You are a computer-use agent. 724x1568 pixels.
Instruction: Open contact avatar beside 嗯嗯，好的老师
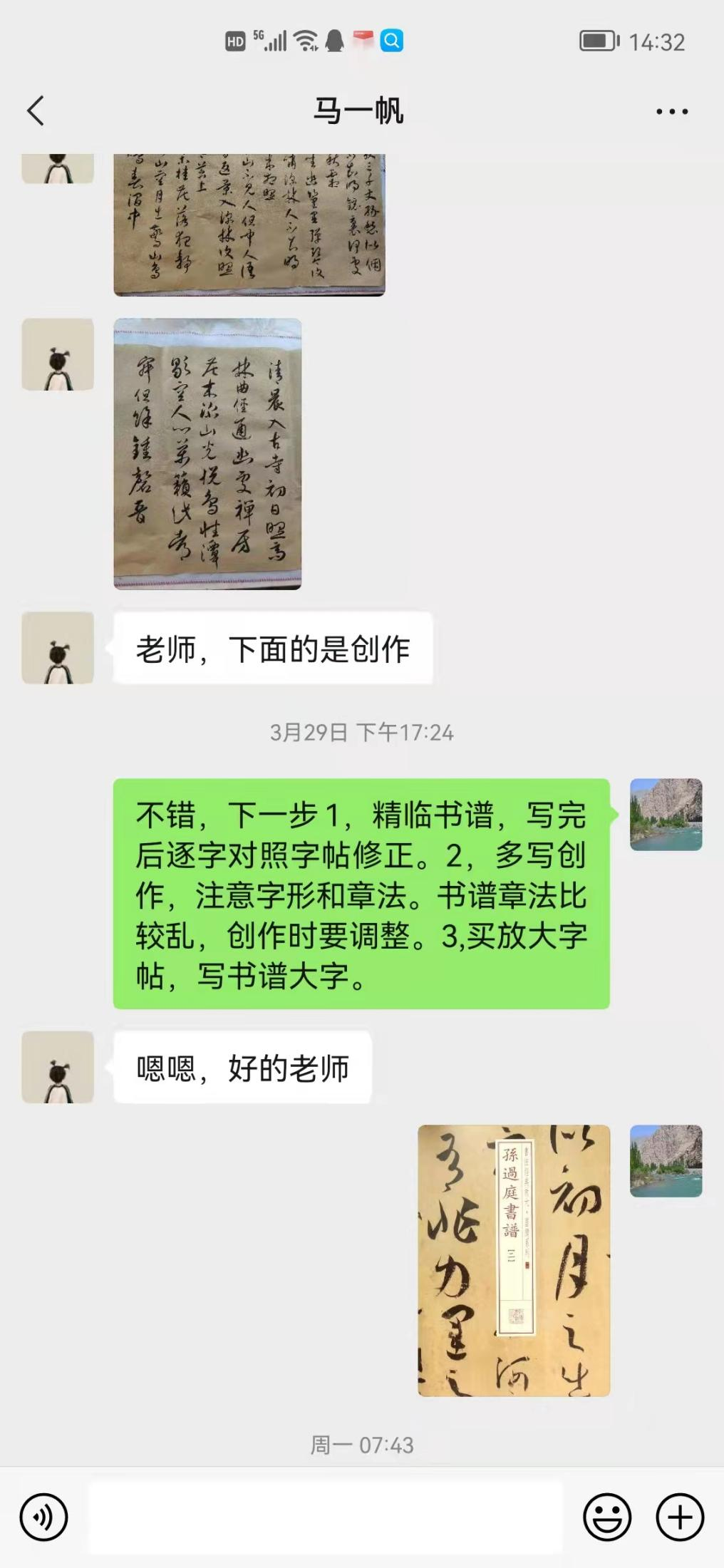[58, 1067]
